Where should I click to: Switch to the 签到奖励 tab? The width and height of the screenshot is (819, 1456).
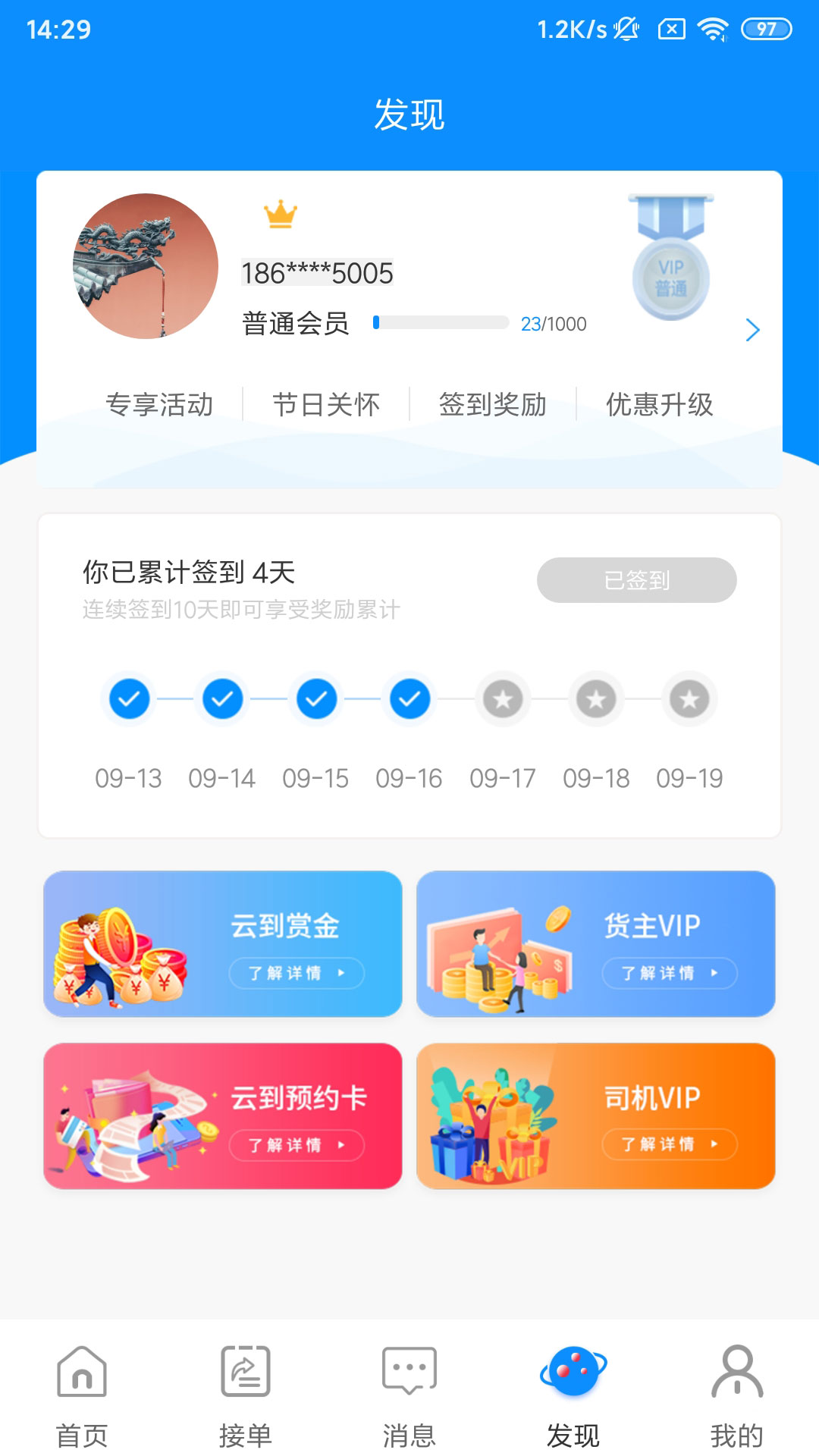coord(494,404)
